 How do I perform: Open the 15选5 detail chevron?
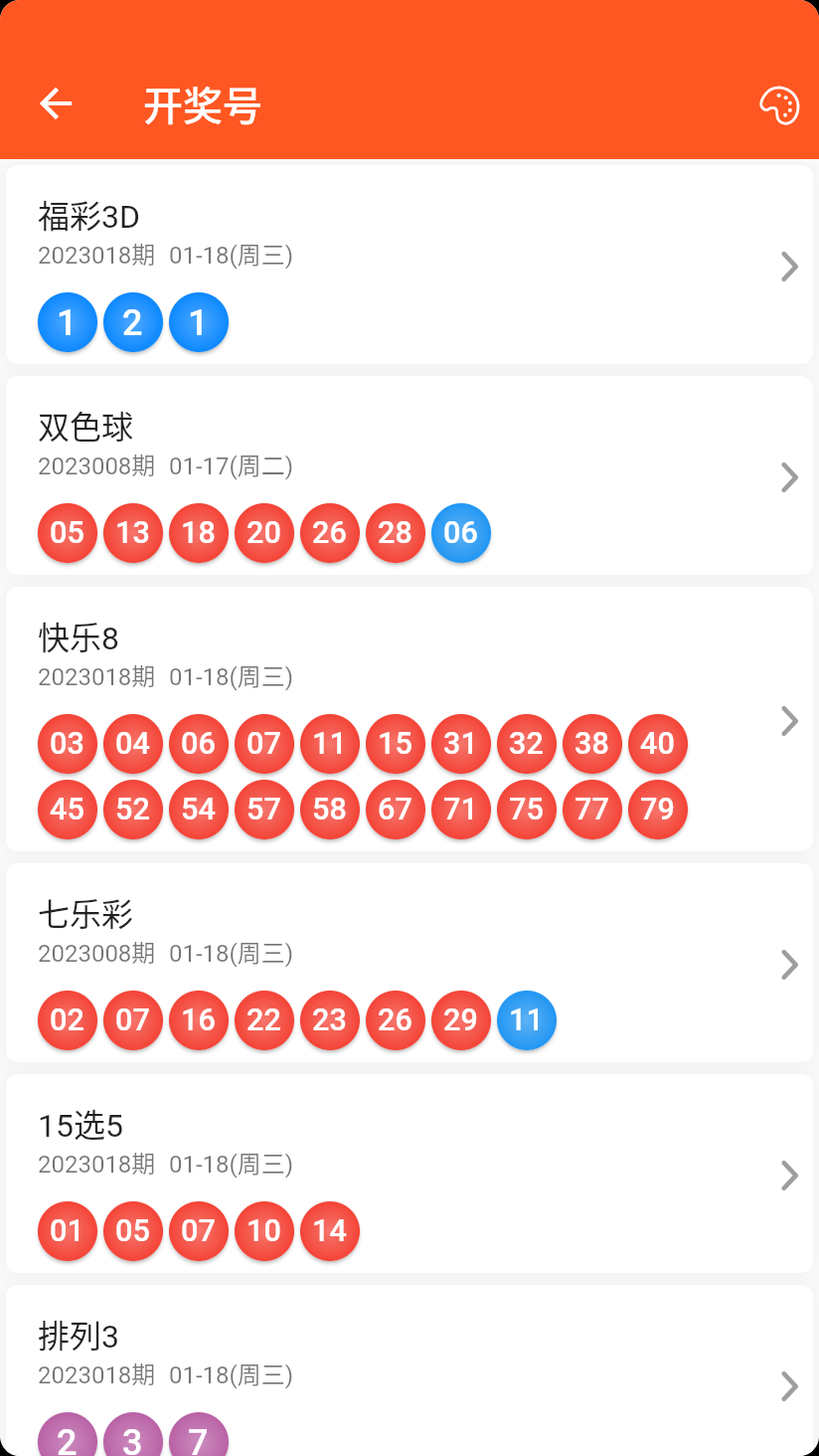[x=788, y=1176]
